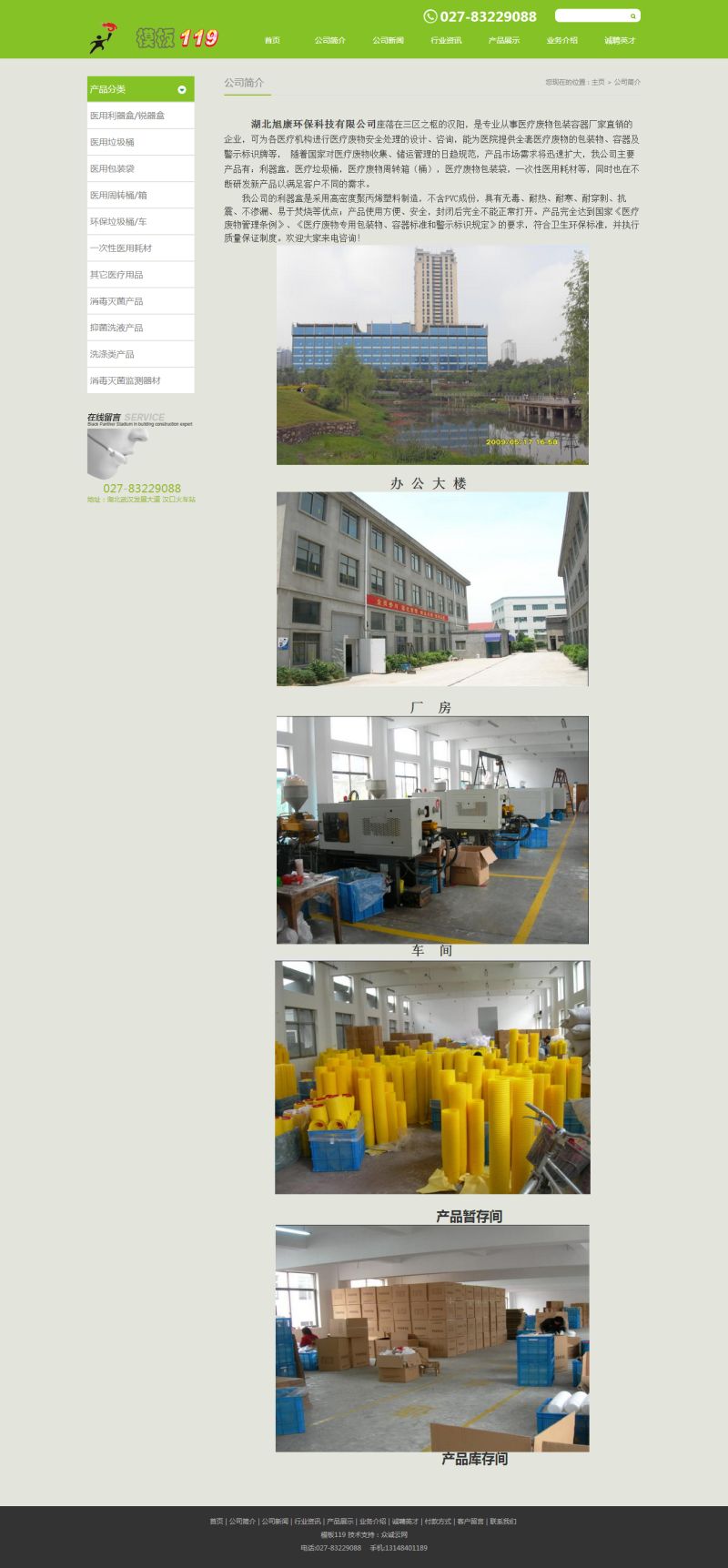
Task: Open category 医用利器盒/锐器盒
Action: 127,116
